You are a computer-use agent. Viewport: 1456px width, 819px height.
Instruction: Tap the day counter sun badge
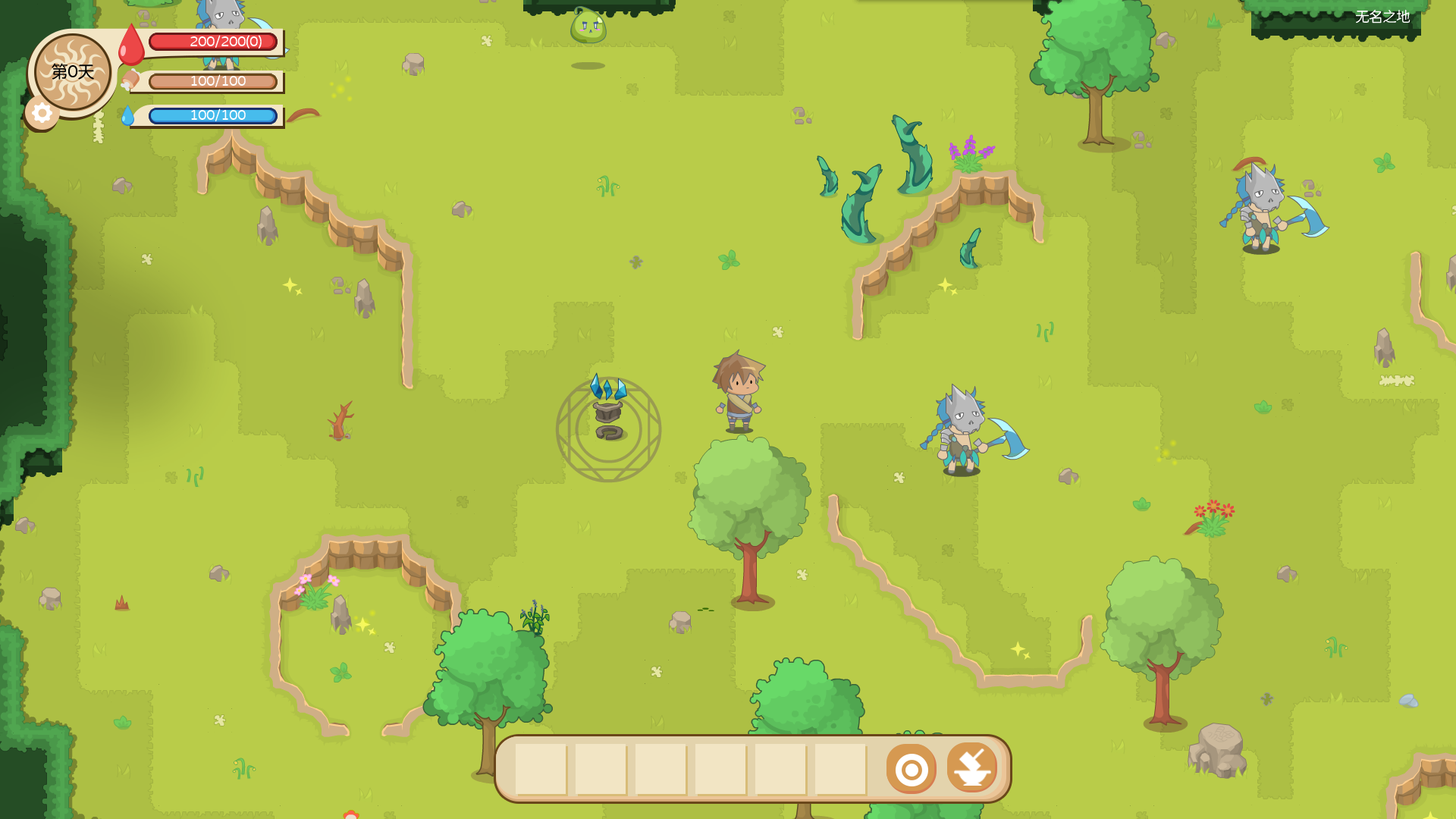click(x=73, y=71)
